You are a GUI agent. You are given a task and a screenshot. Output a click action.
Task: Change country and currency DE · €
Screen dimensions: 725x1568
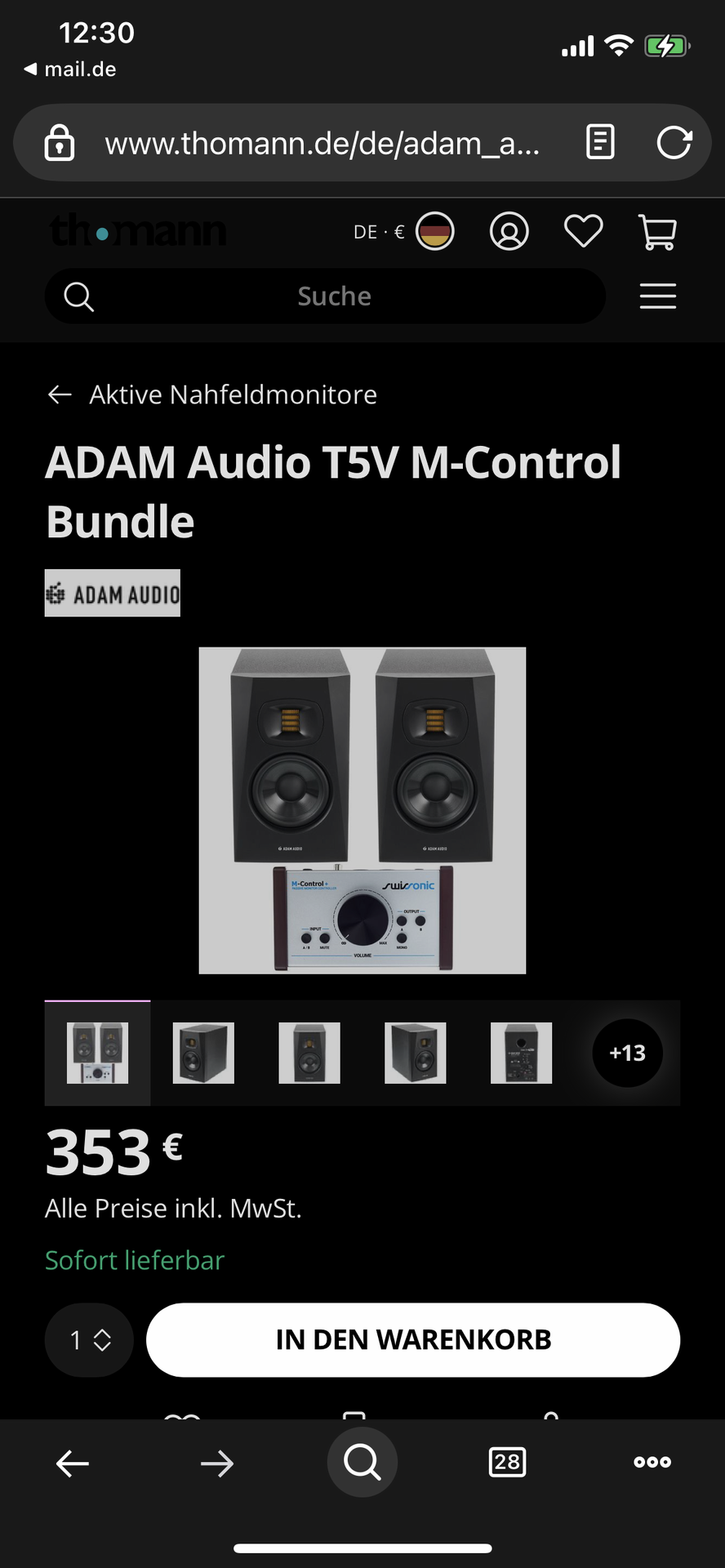tap(403, 232)
